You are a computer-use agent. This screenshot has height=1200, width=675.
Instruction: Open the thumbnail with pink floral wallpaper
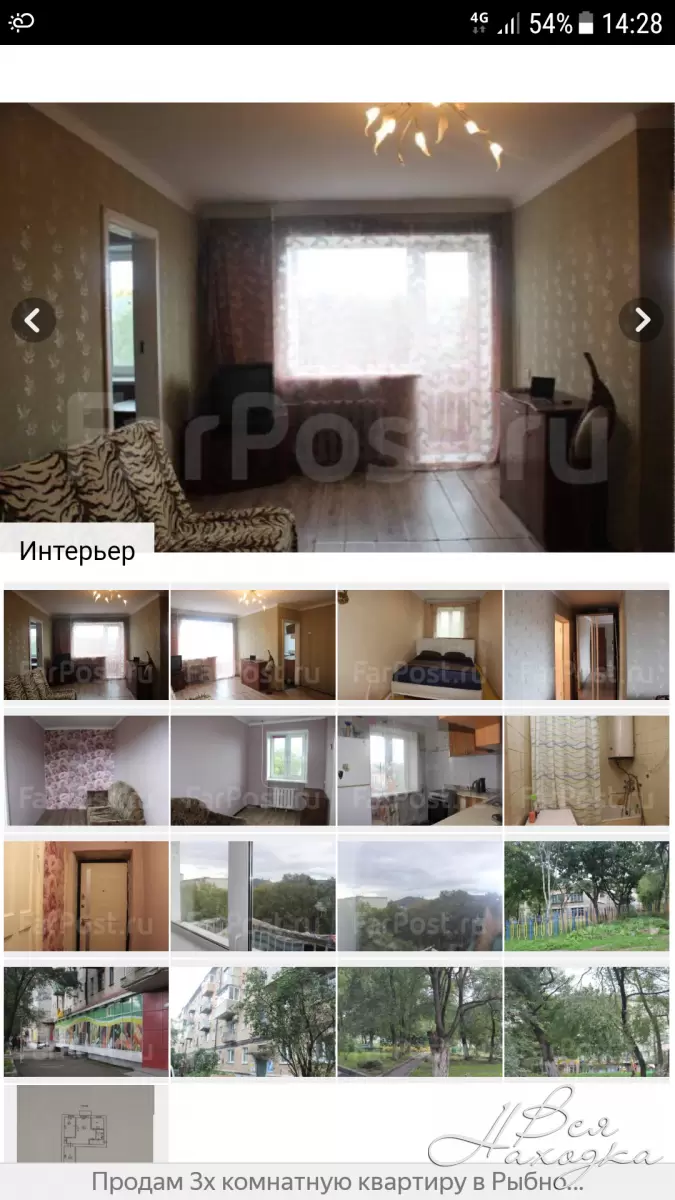pyautogui.click(x=86, y=770)
